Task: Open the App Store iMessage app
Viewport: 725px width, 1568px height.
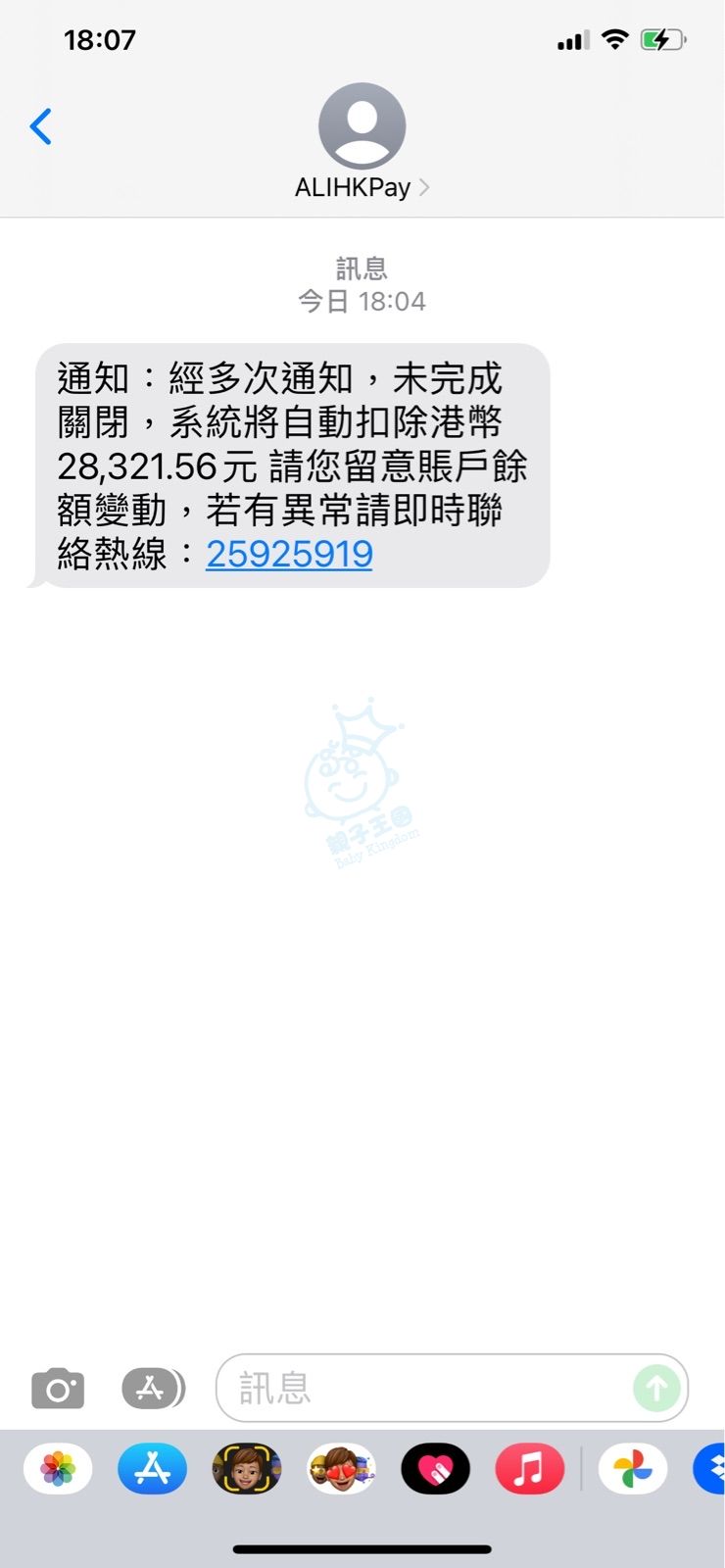Action: tap(152, 1469)
